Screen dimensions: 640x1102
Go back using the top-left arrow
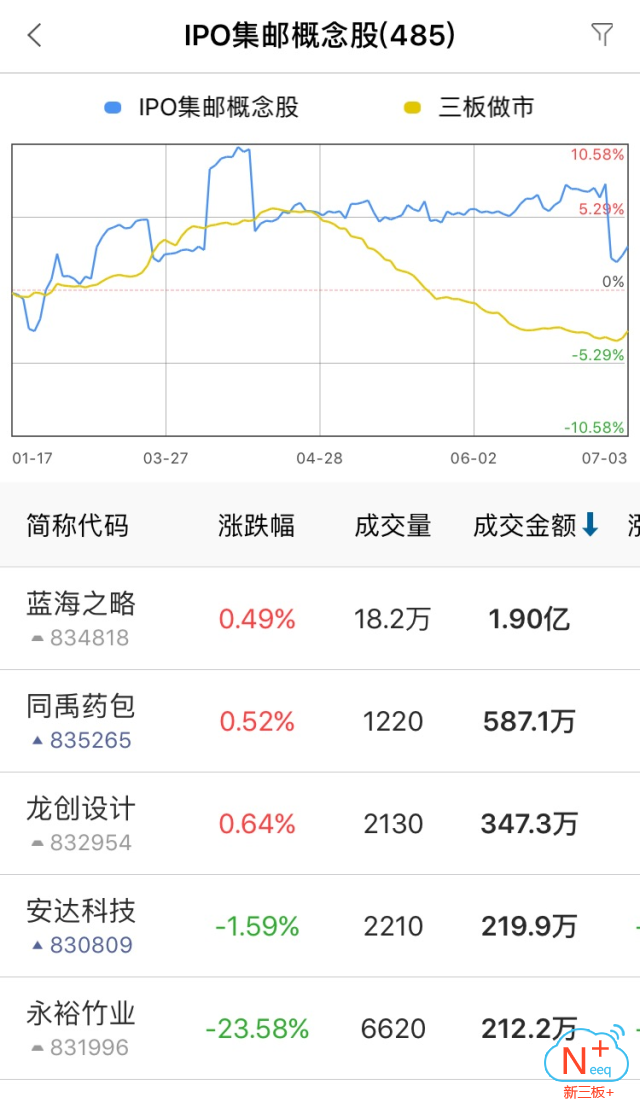[34, 35]
